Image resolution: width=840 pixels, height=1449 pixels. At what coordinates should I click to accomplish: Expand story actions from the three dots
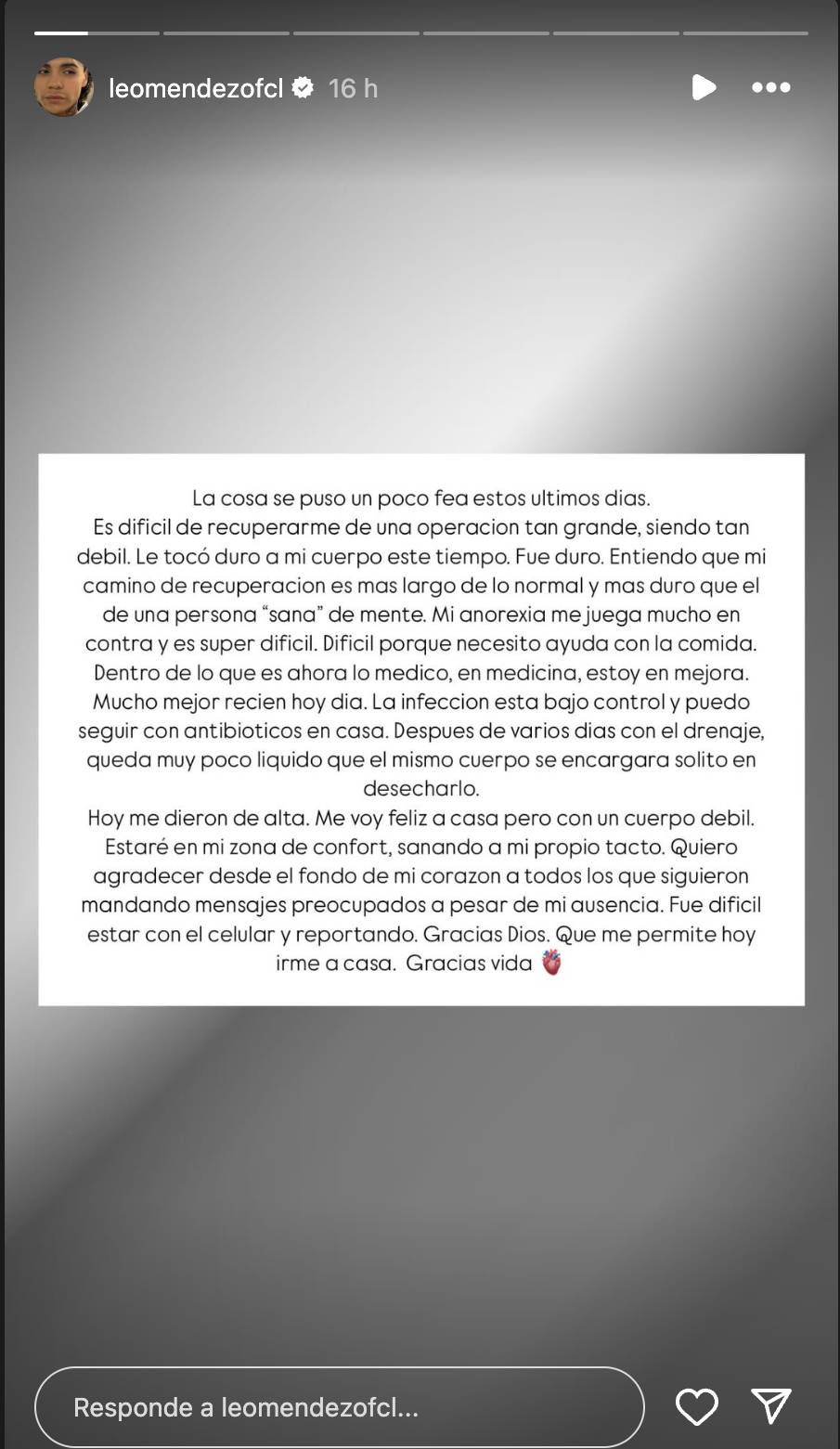click(x=770, y=88)
